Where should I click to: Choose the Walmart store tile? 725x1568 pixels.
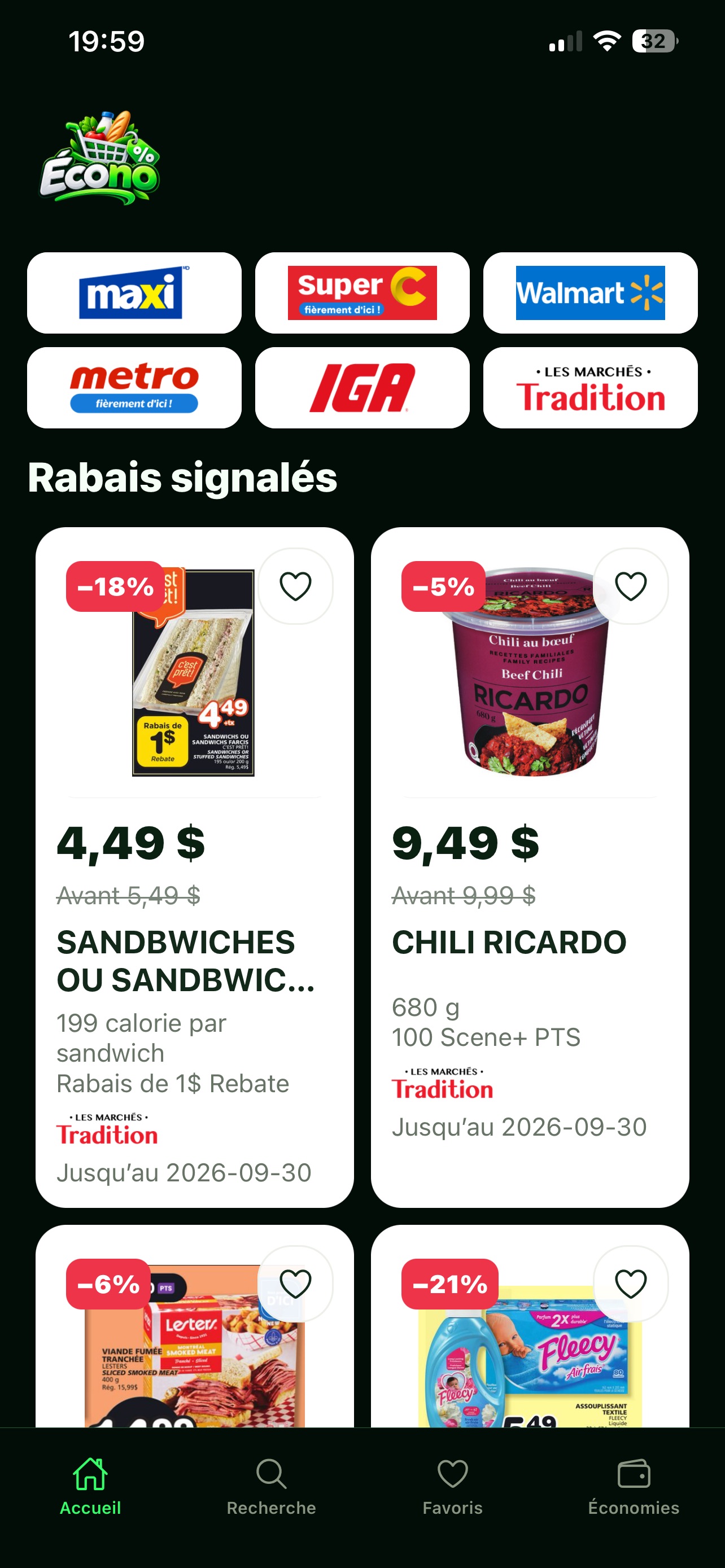point(591,293)
